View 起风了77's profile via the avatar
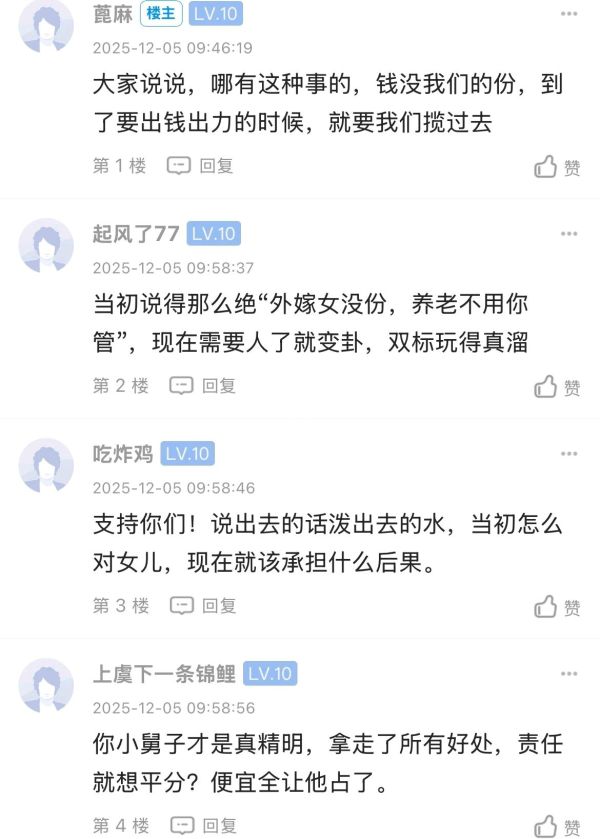Image resolution: width=600 pixels, height=839 pixels. click(x=46, y=246)
